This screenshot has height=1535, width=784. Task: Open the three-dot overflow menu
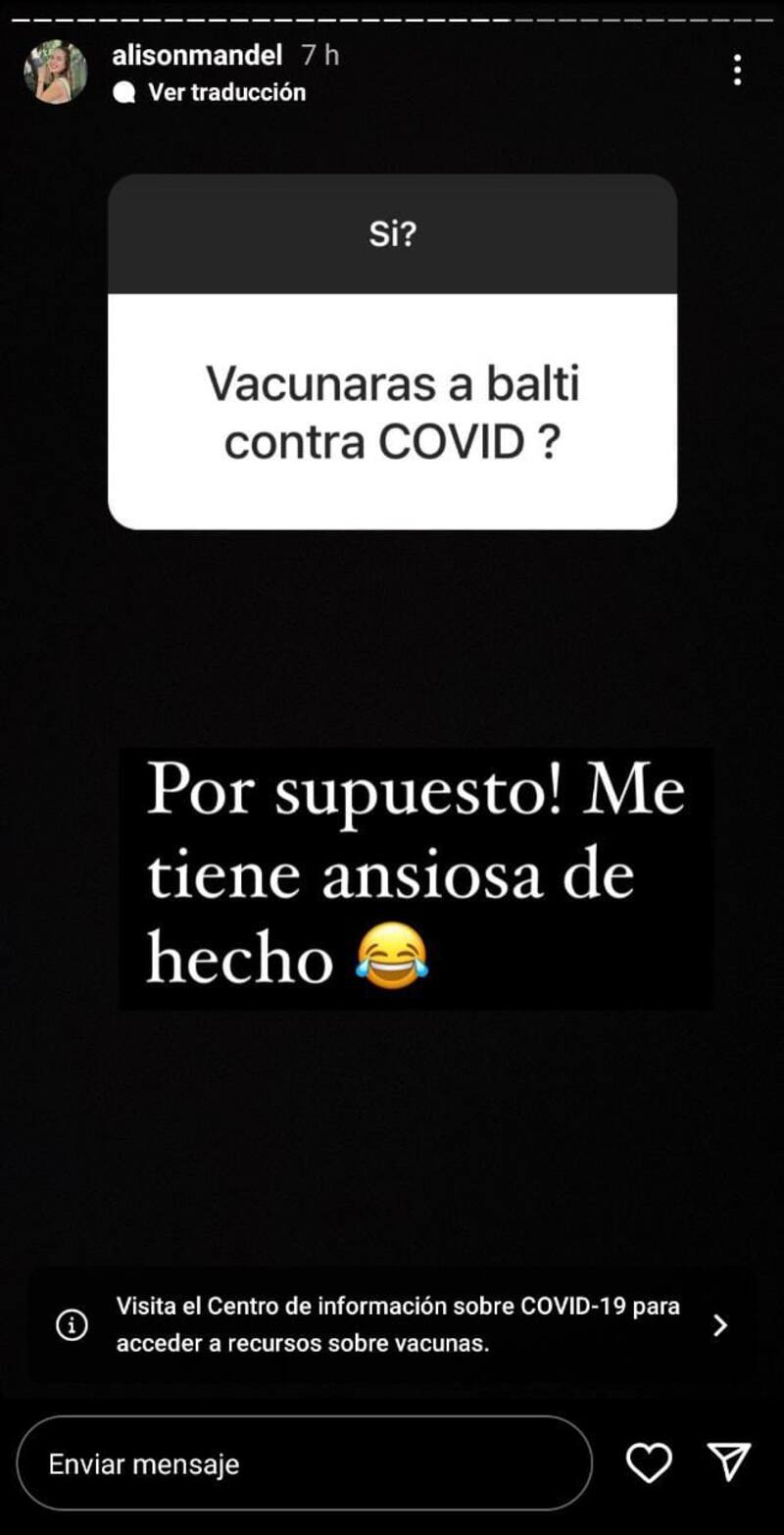pyautogui.click(x=737, y=70)
